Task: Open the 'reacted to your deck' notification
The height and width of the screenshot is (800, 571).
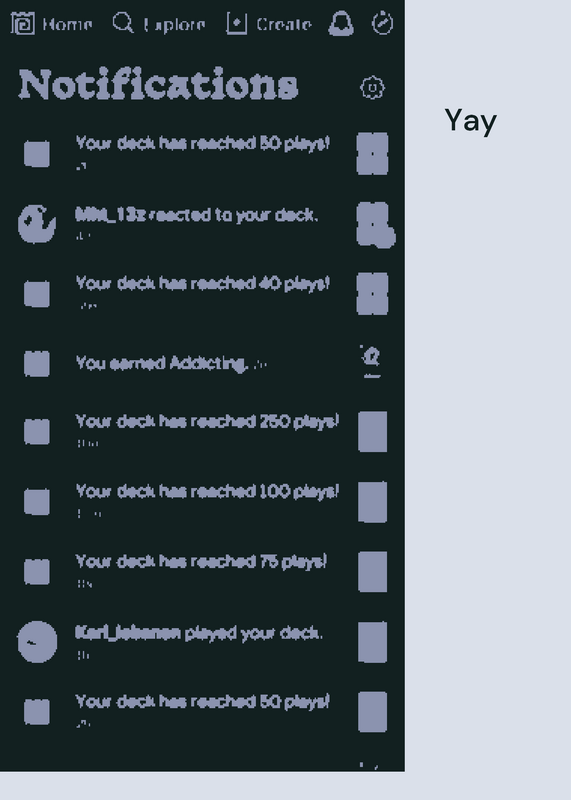Action: (203, 223)
